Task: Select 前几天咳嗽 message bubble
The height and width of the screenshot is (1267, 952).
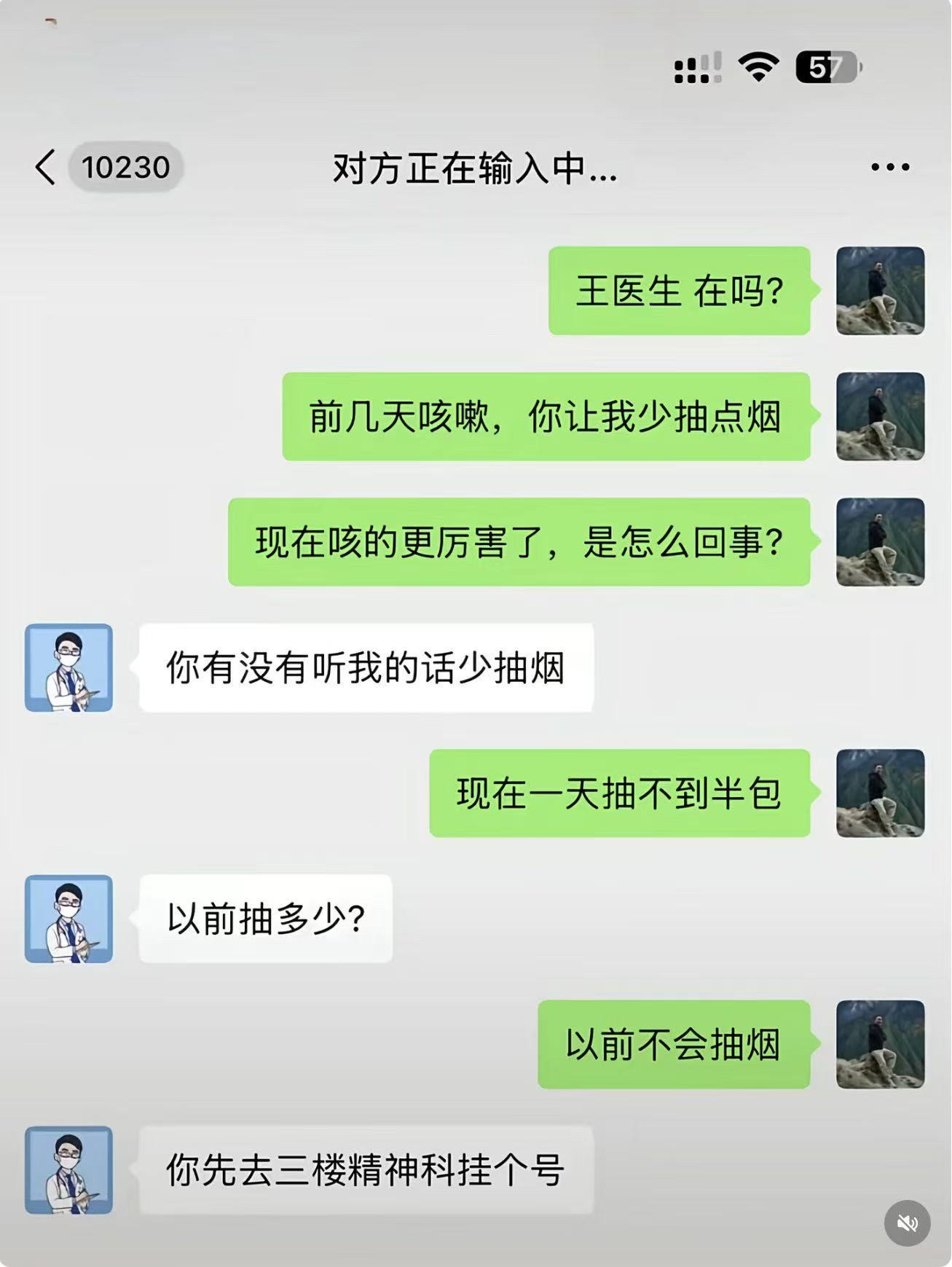Action: click(x=546, y=415)
